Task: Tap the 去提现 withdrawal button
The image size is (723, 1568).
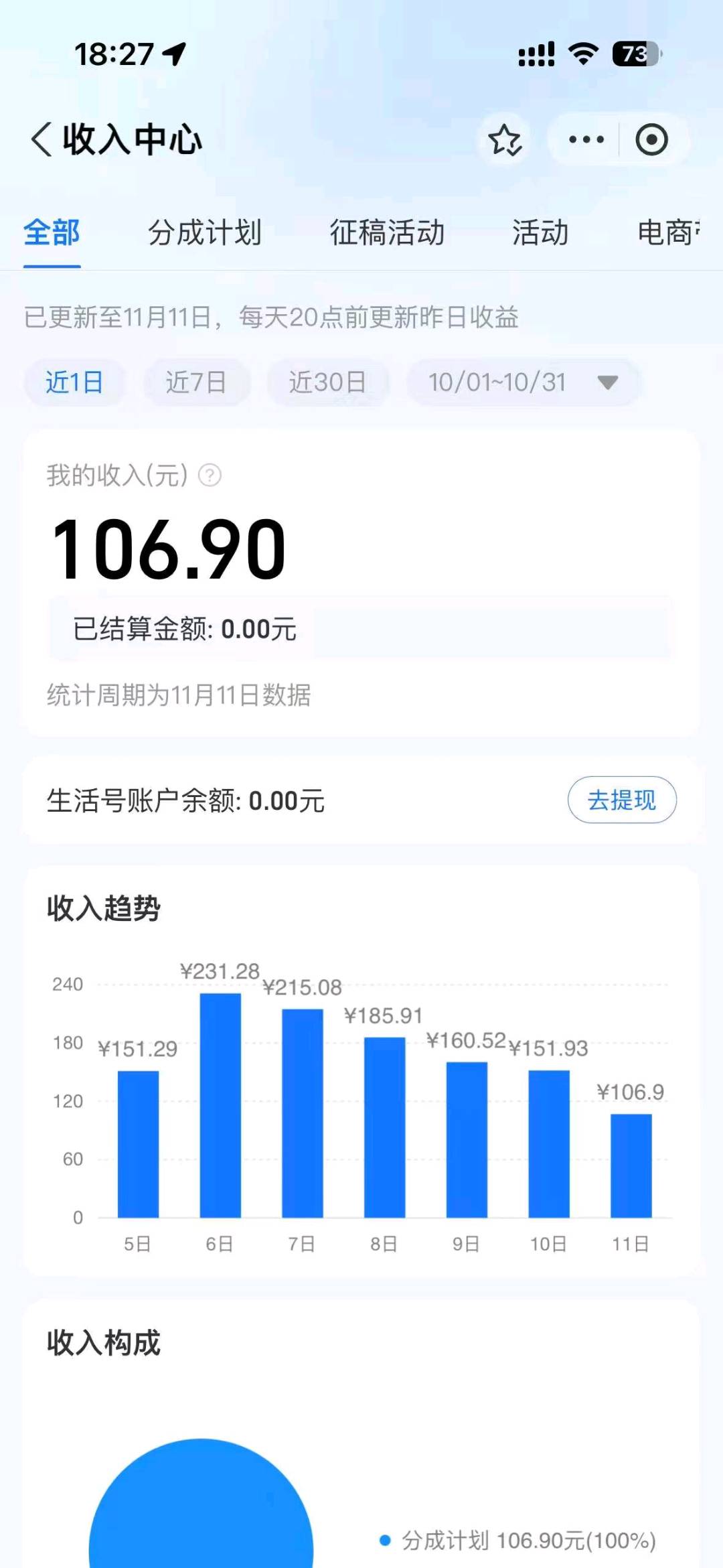Action: (x=621, y=800)
